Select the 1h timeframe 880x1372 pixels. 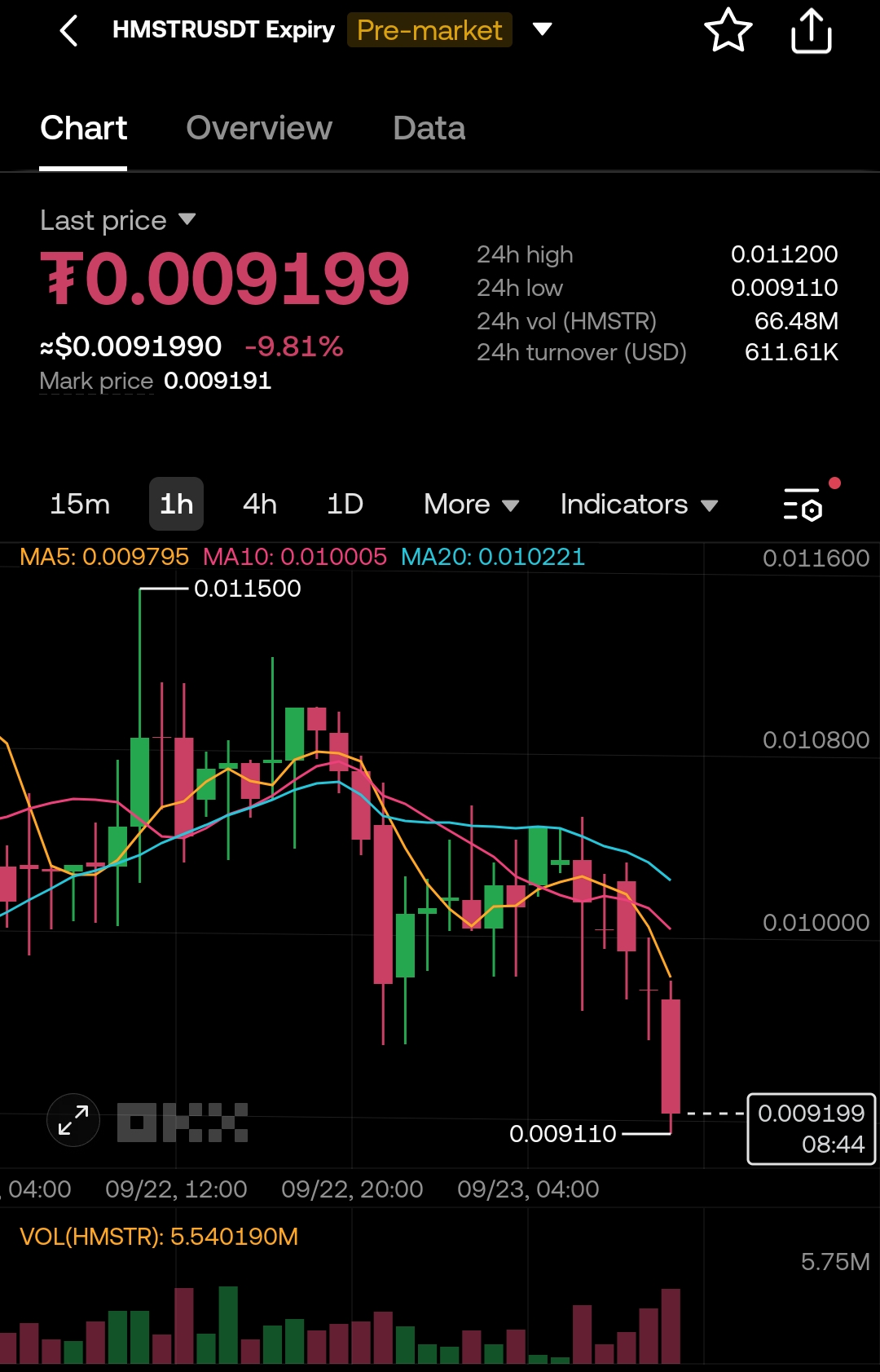coord(176,504)
